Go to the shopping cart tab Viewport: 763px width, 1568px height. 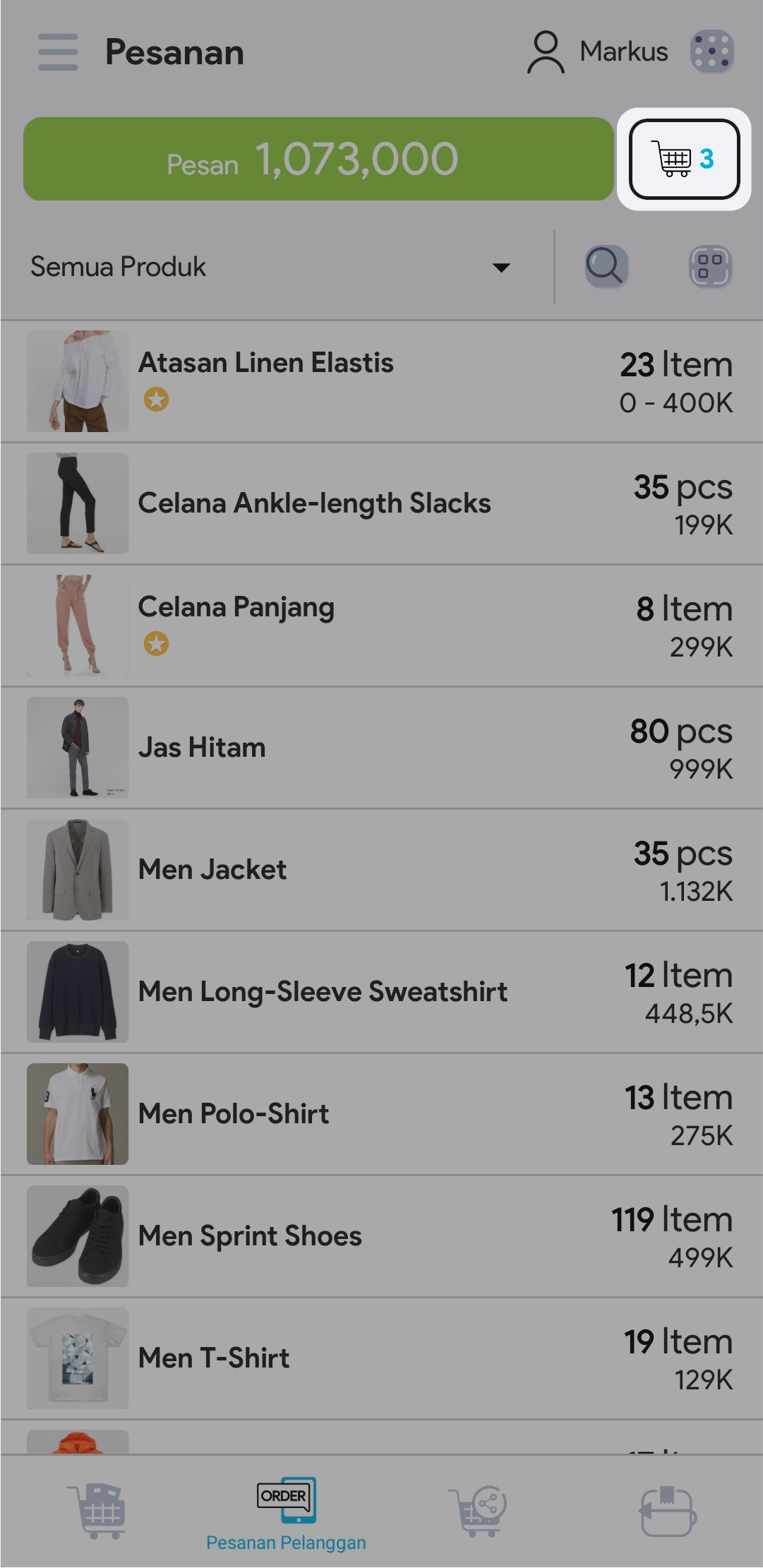97,1510
